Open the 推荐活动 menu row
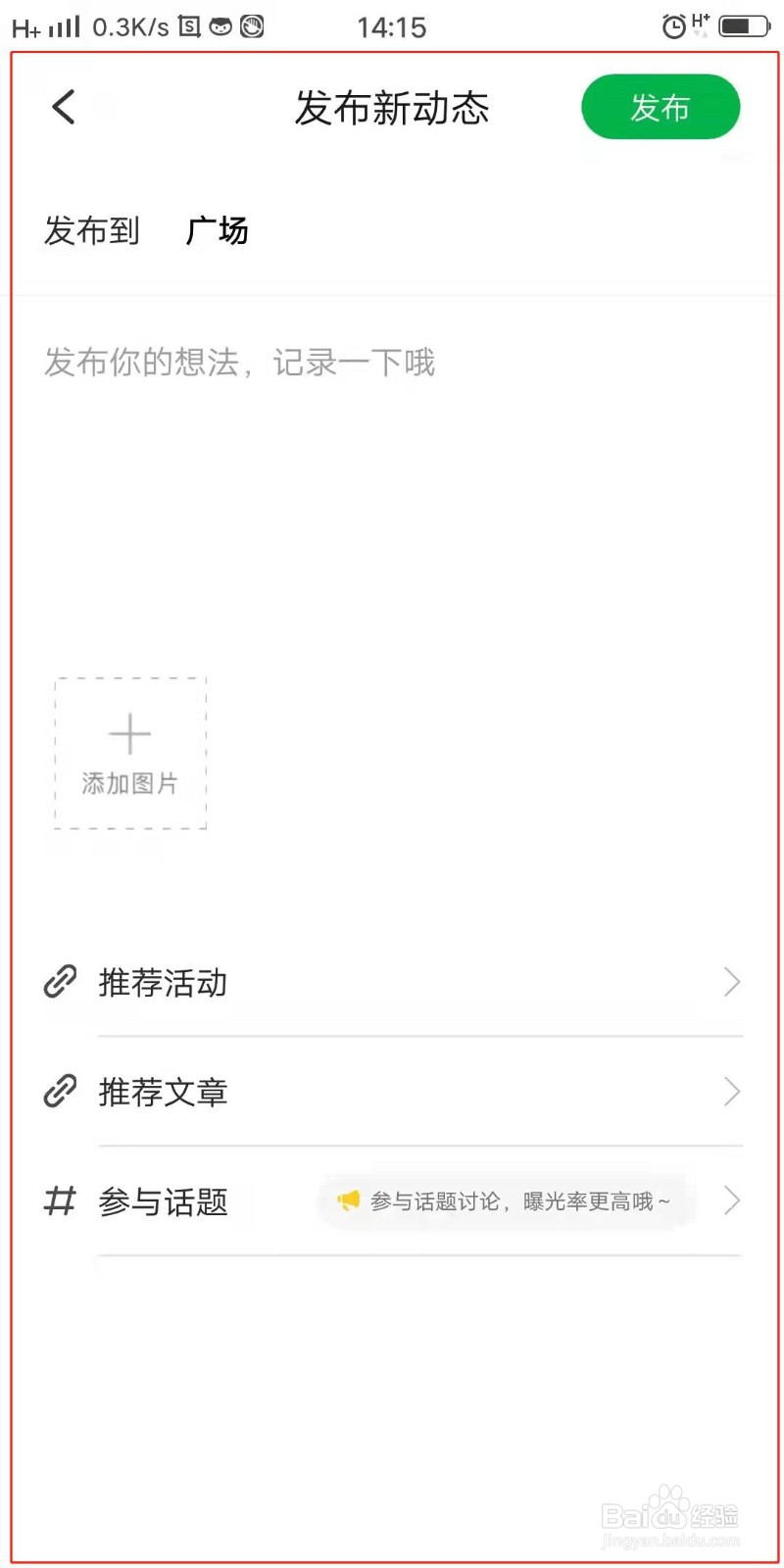This screenshot has height=1568, width=784. tap(163, 983)
